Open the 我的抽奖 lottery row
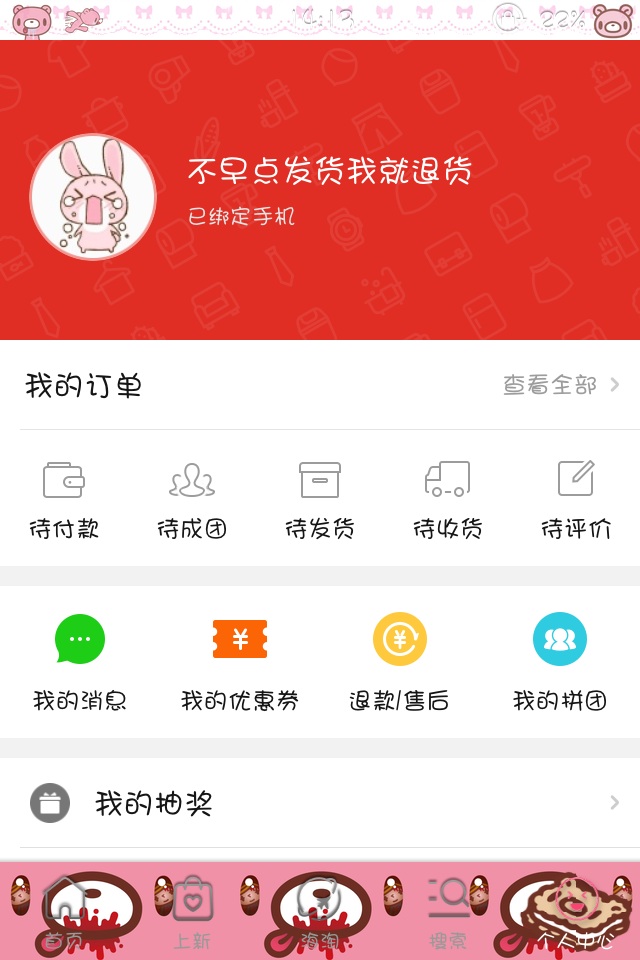Image resolution: width=640 pixels, height=960 pixels. (x=320, y=803)
